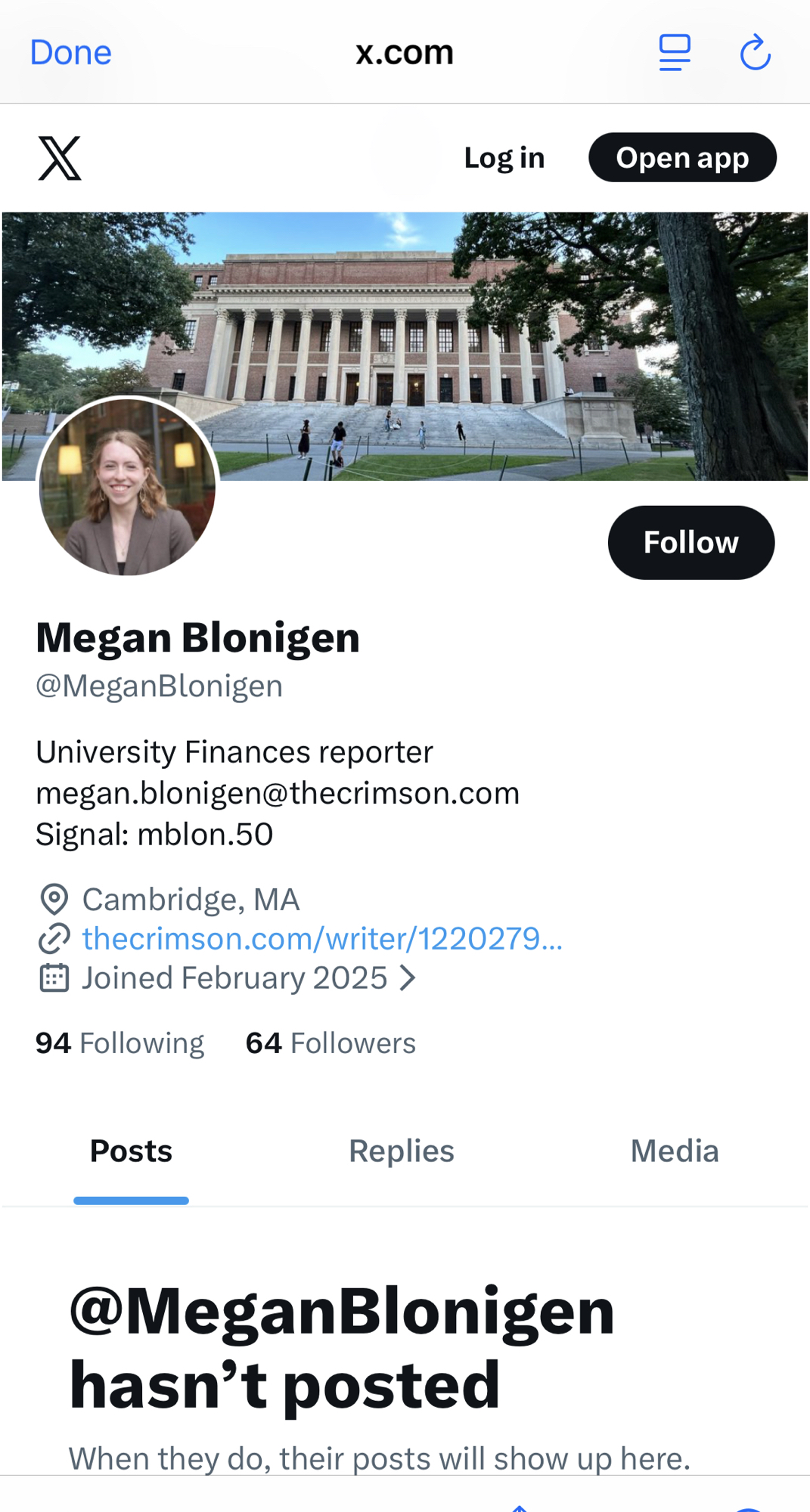View the 94 Following list
Viewport: 810px width, 1512px height.
(119, 1043)
